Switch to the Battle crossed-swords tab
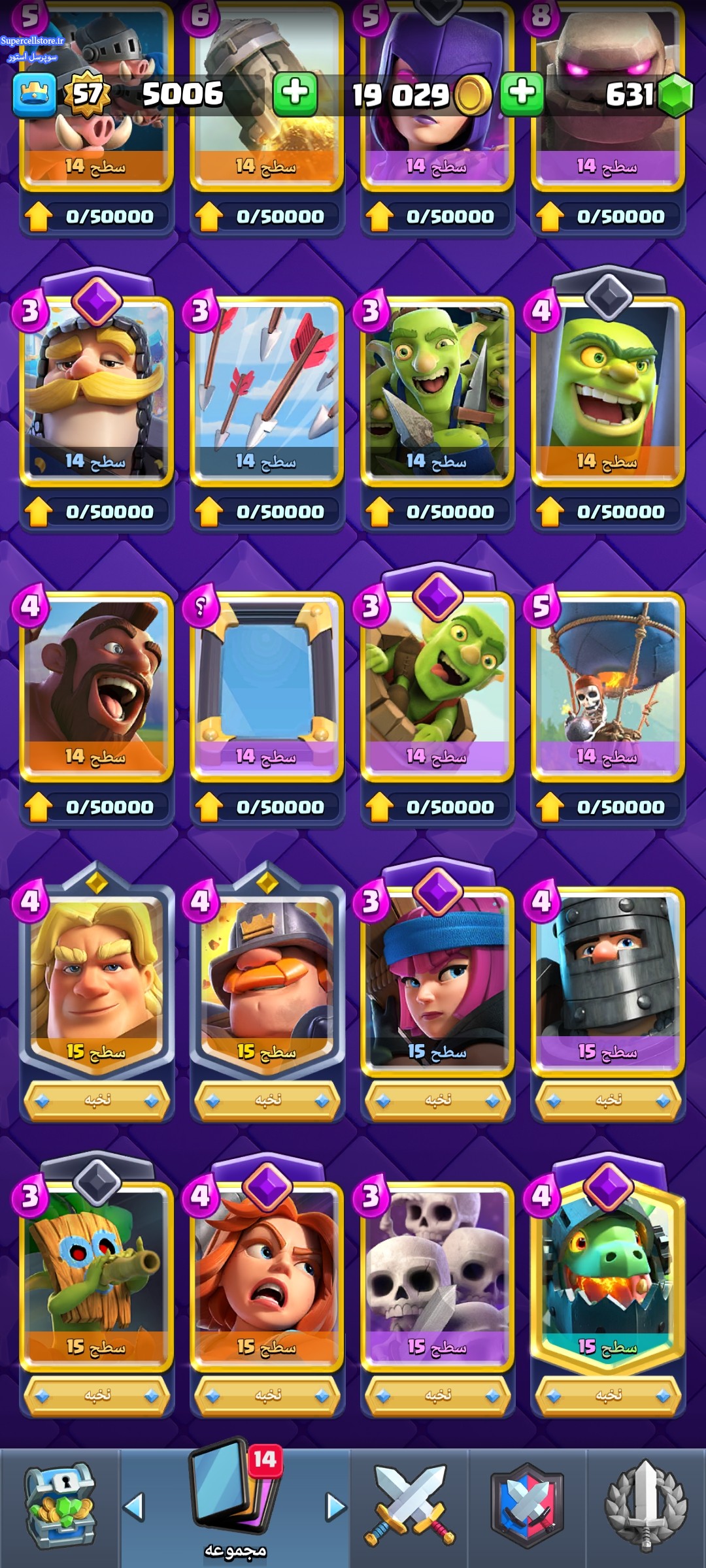 click(x=409, y=1506)
